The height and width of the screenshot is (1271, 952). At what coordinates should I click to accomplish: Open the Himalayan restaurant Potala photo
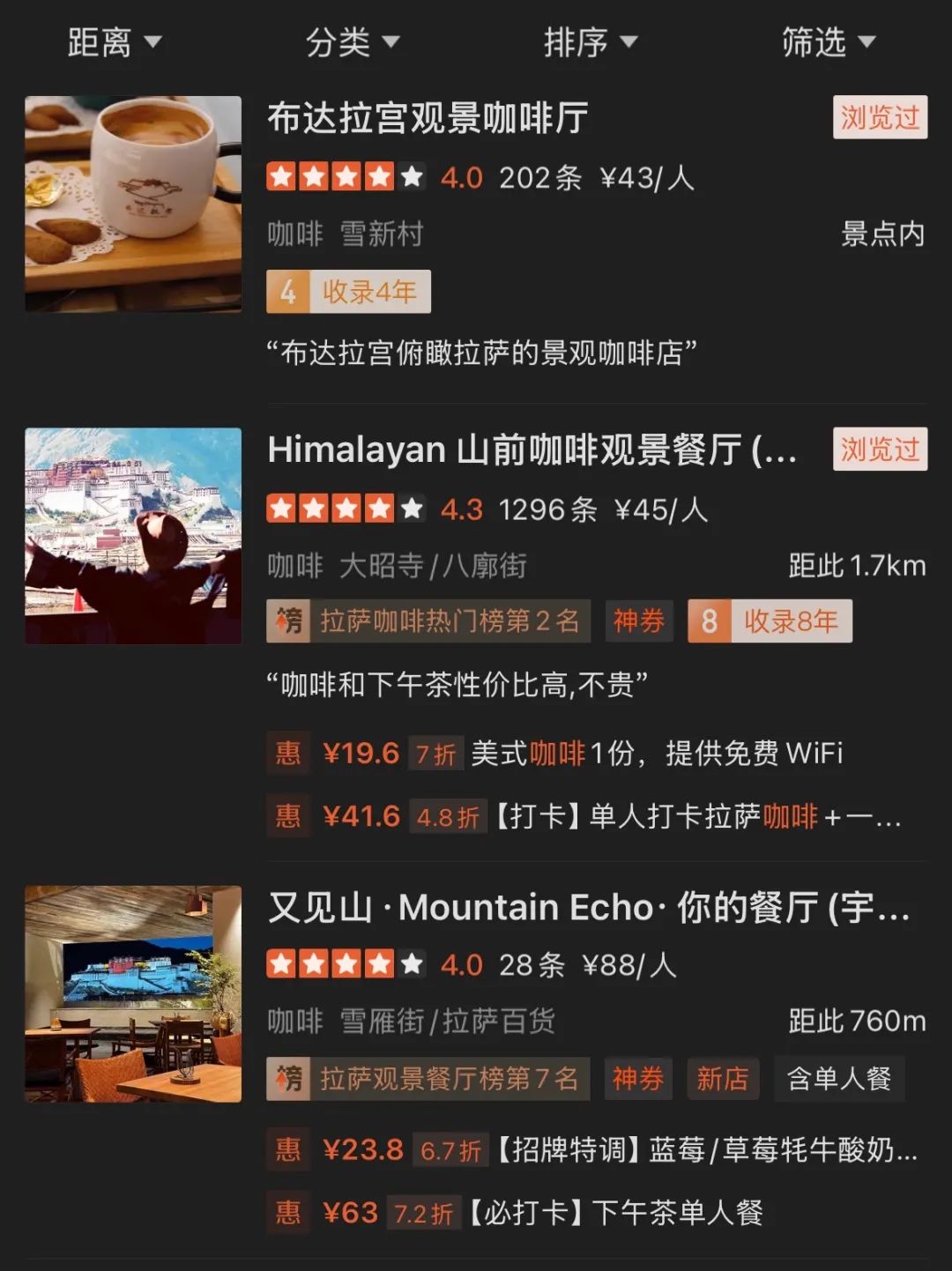click(x=133, y=536)
